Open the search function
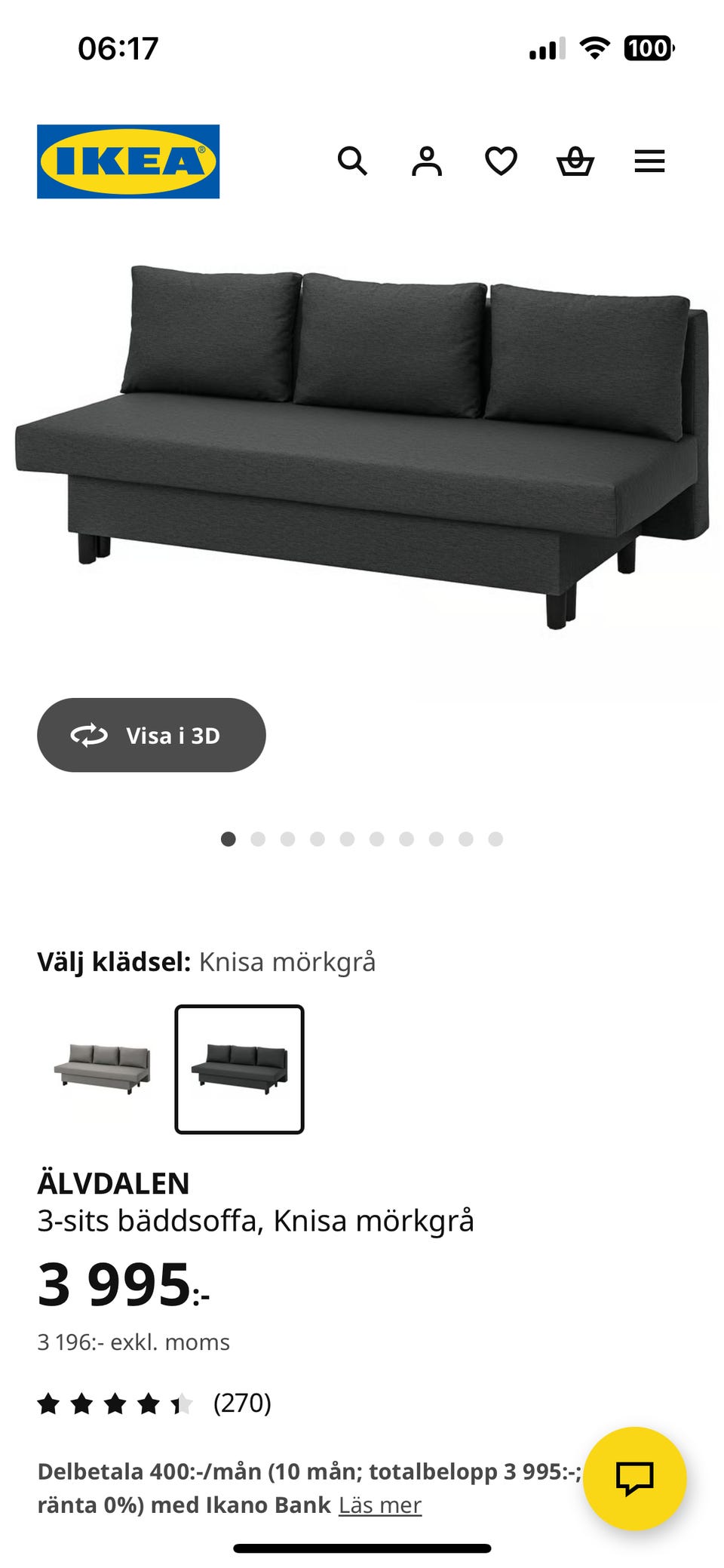 click(352, 161)
